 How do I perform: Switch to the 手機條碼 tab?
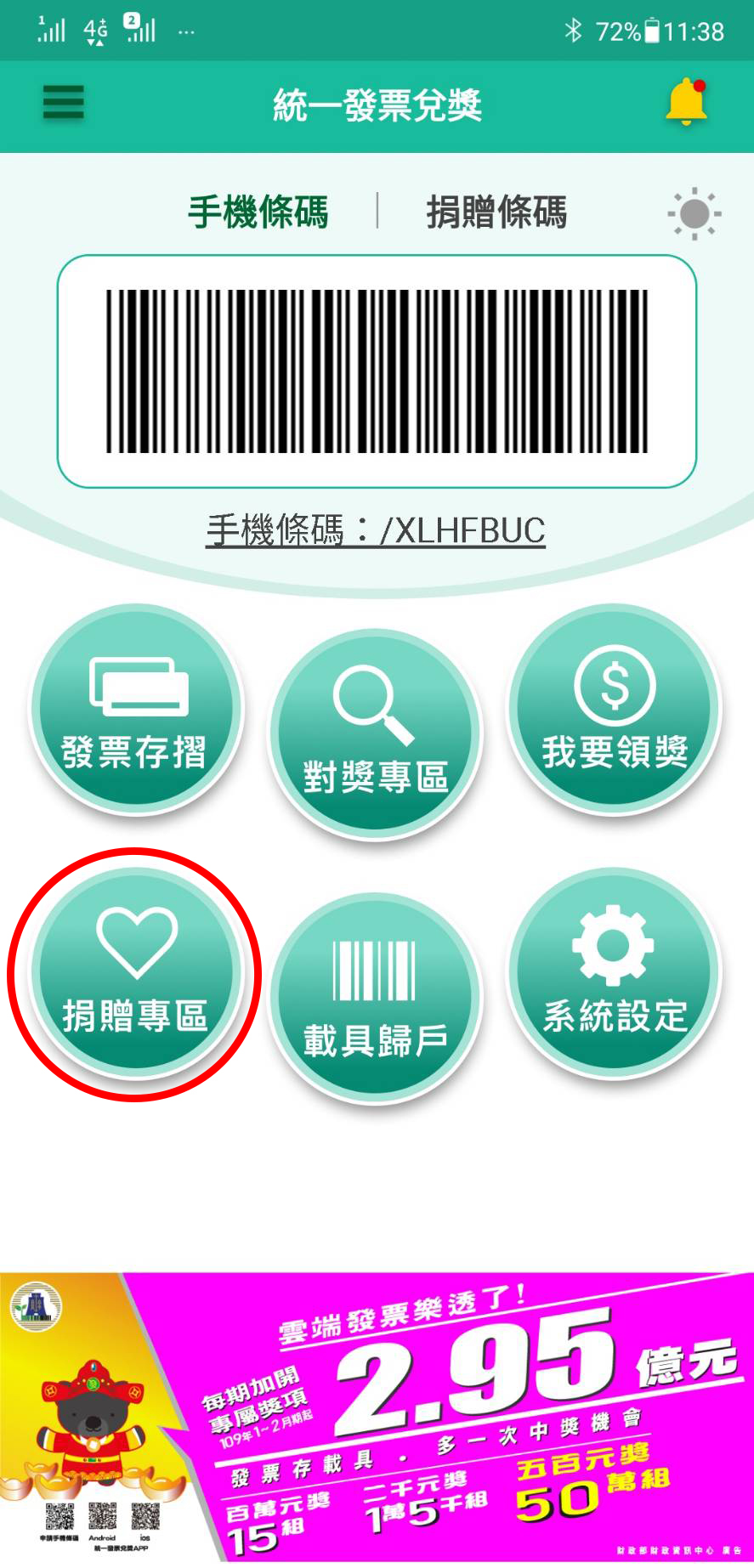[x=258, y=212]
